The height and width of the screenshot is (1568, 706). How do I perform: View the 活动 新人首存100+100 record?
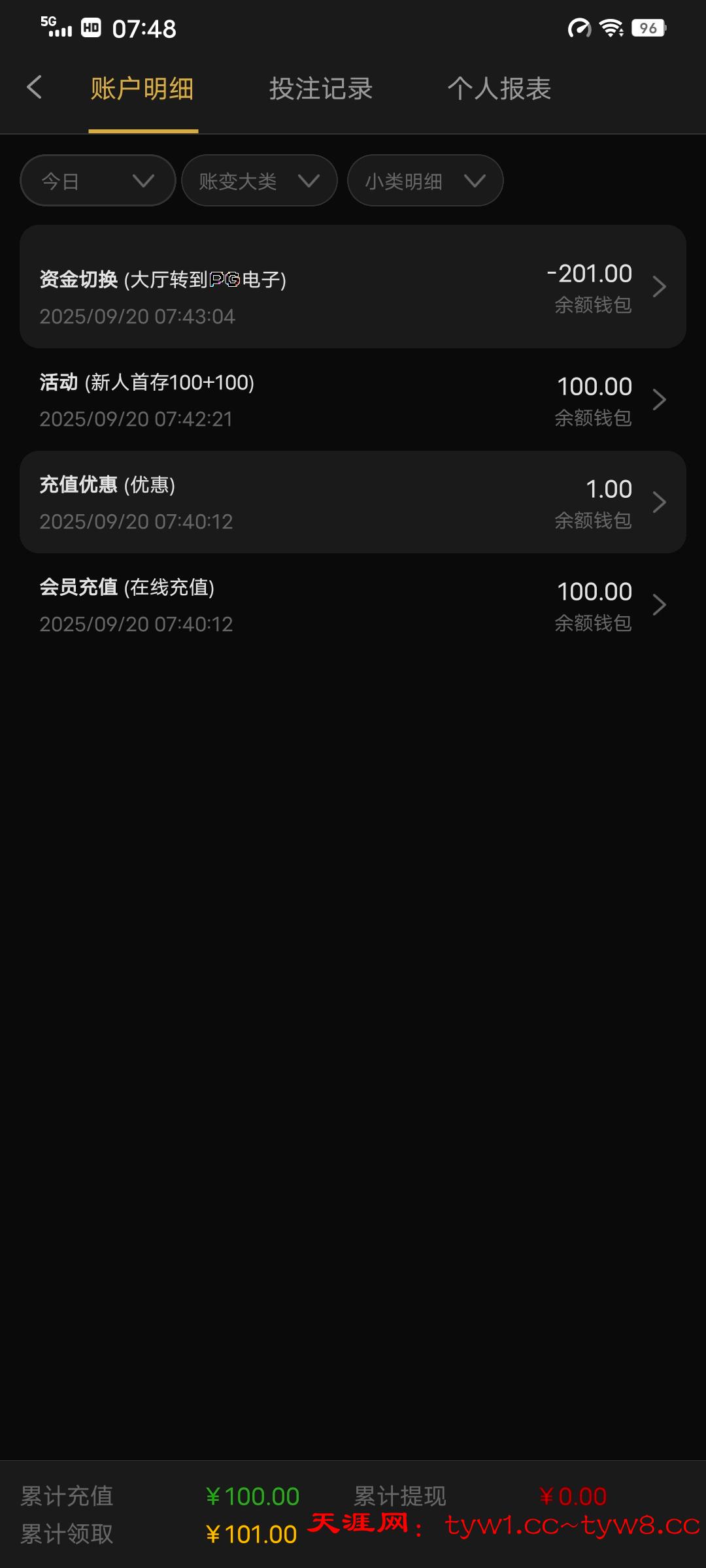353,399
